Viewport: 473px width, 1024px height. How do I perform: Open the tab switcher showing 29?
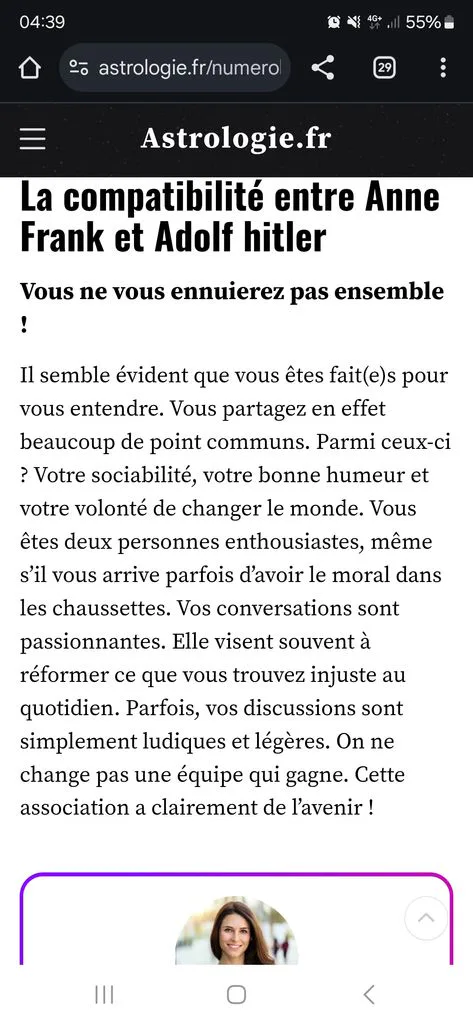[x=384, y=68]
